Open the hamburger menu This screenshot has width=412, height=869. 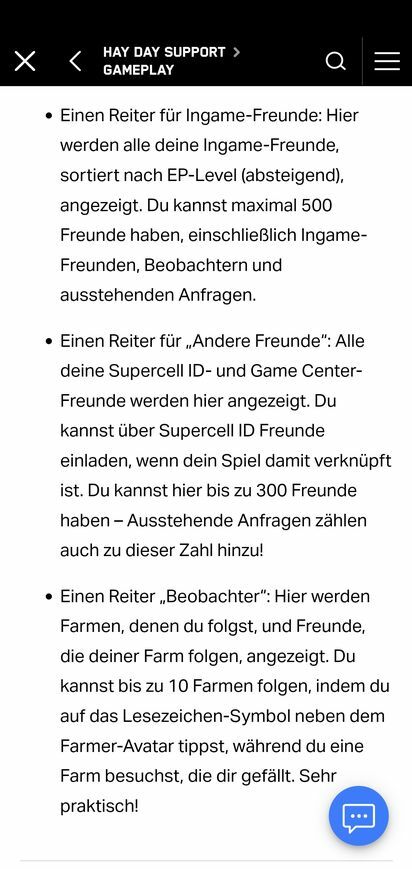coord(387,61)
